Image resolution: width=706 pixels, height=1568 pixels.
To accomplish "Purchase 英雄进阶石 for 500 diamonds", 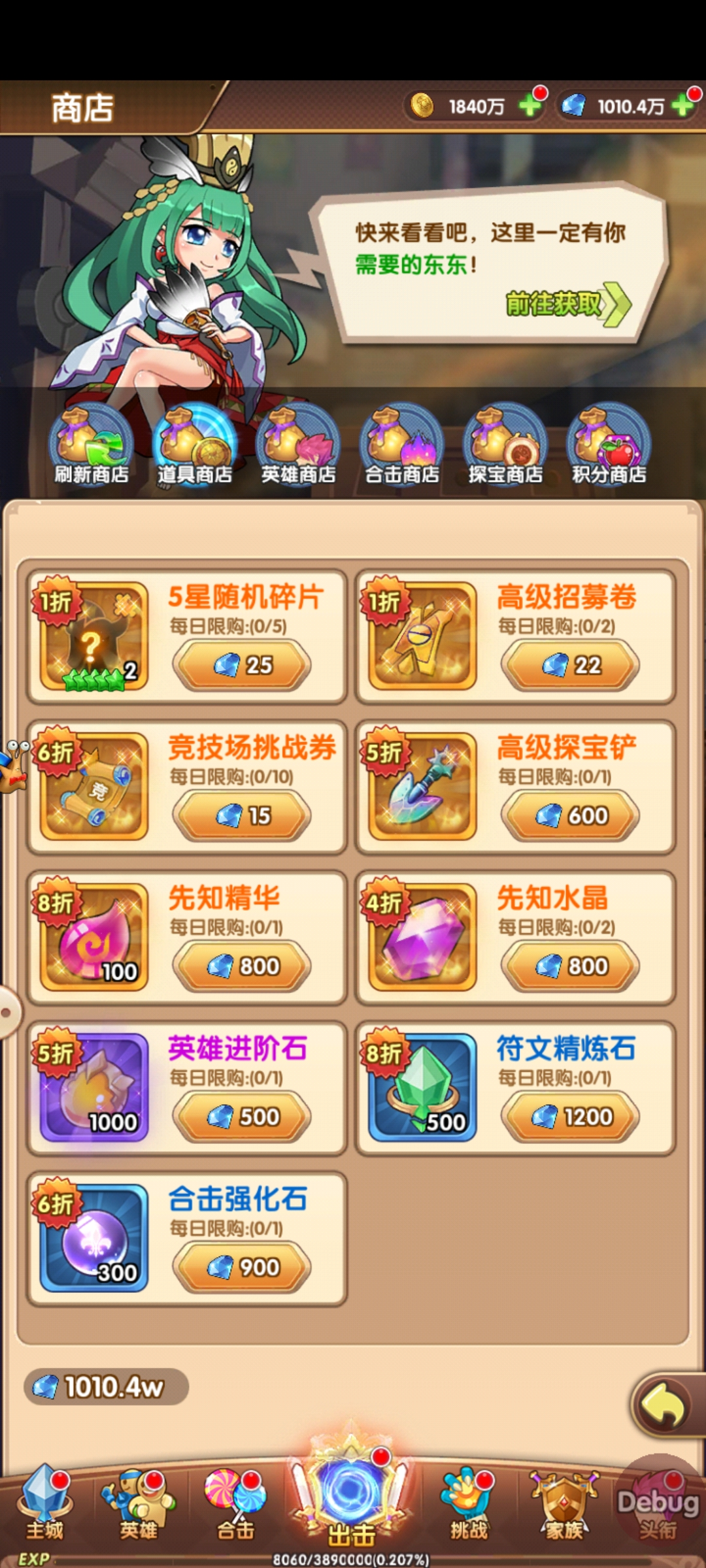I will tap(242, 1117).
